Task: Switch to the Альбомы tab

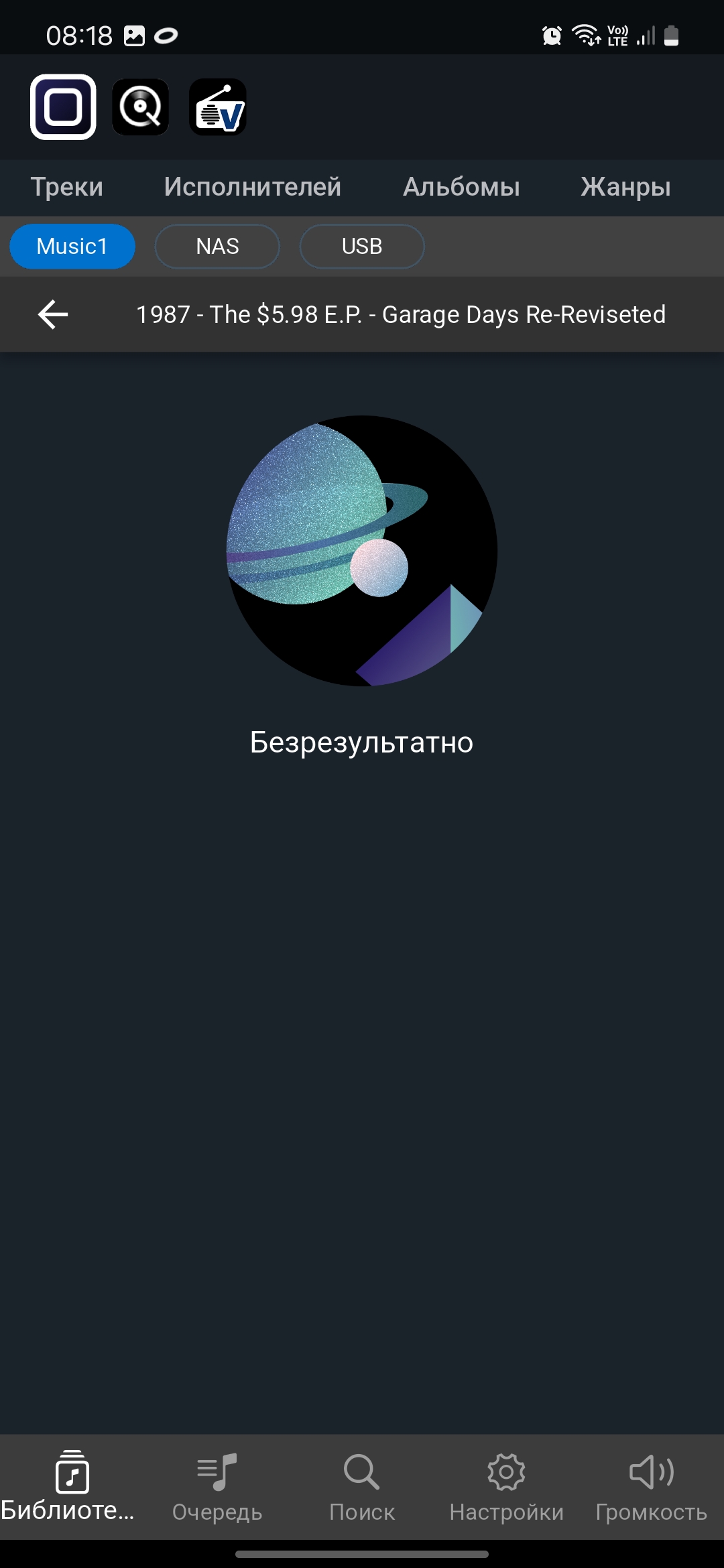Action: [461, 187]
